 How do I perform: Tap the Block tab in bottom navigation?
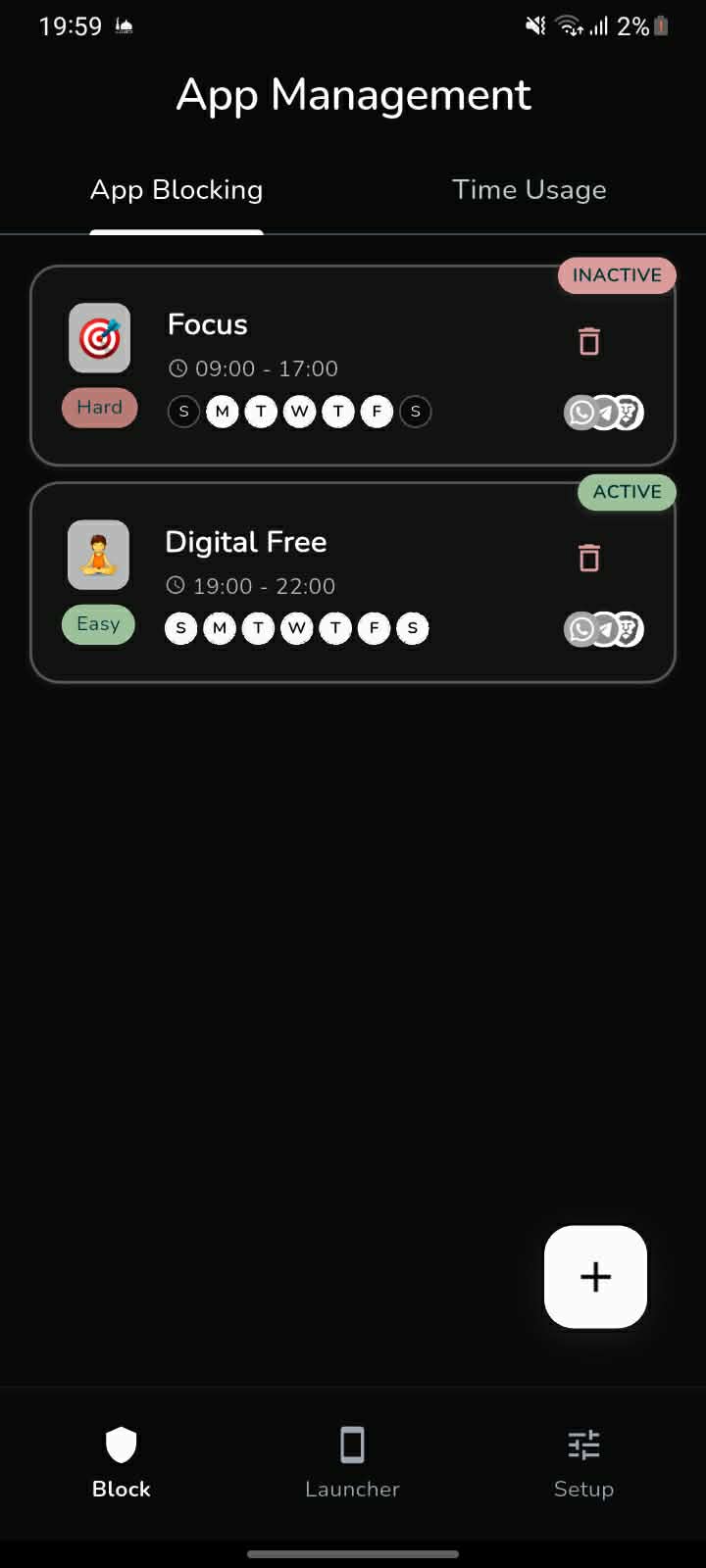pyautogui.click(x=122, y=1462)
